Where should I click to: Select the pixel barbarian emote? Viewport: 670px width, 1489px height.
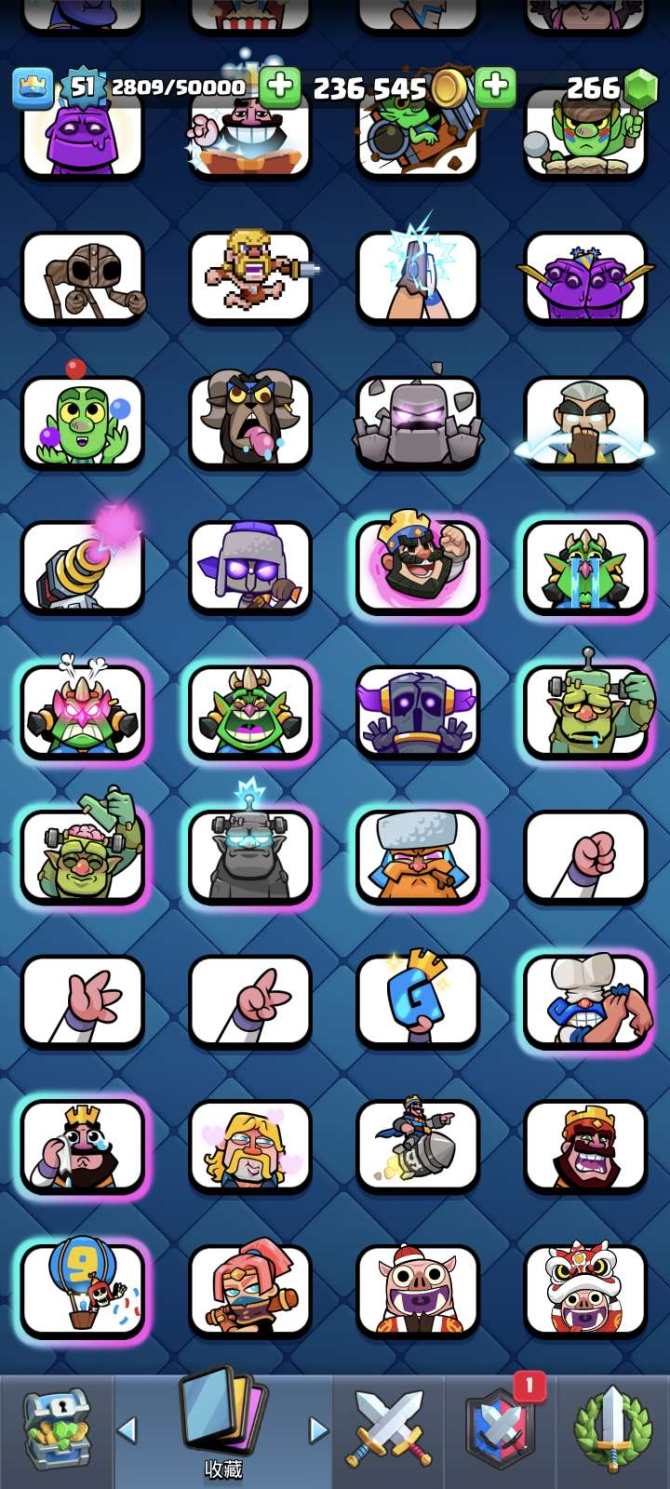tap(250, 276)
